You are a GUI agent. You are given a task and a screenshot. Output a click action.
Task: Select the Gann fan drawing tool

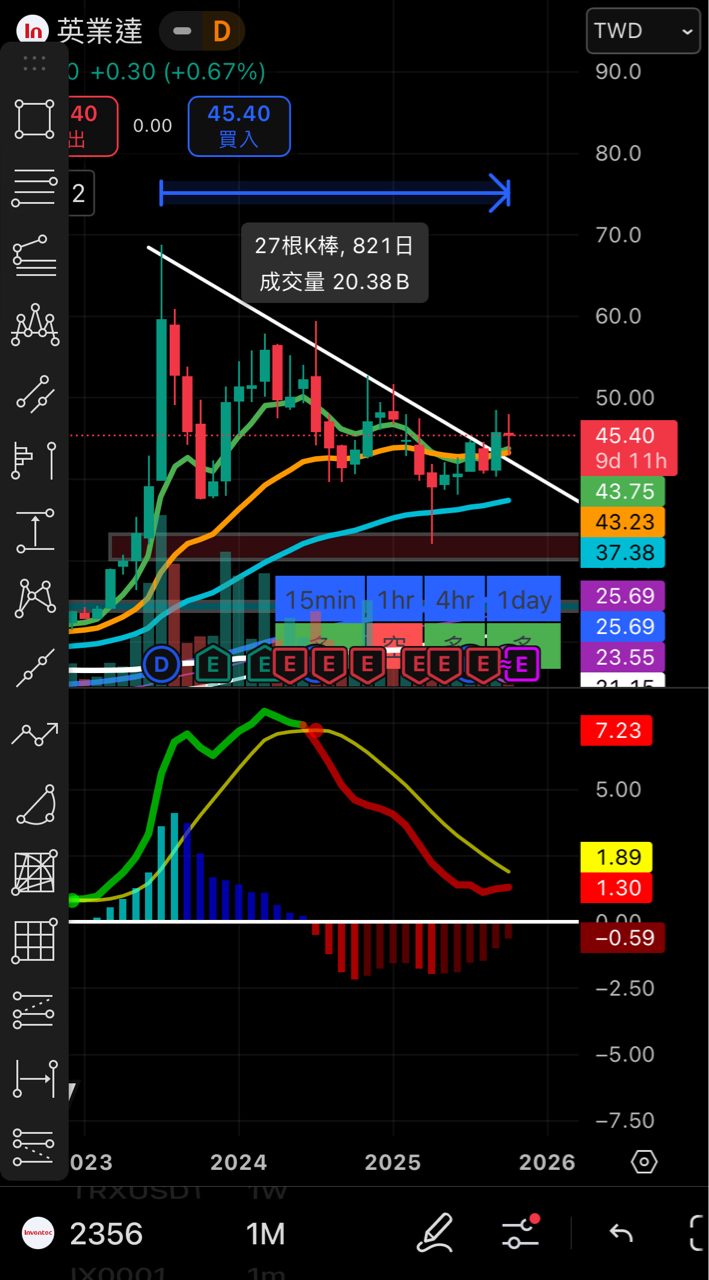coord(34,872)
